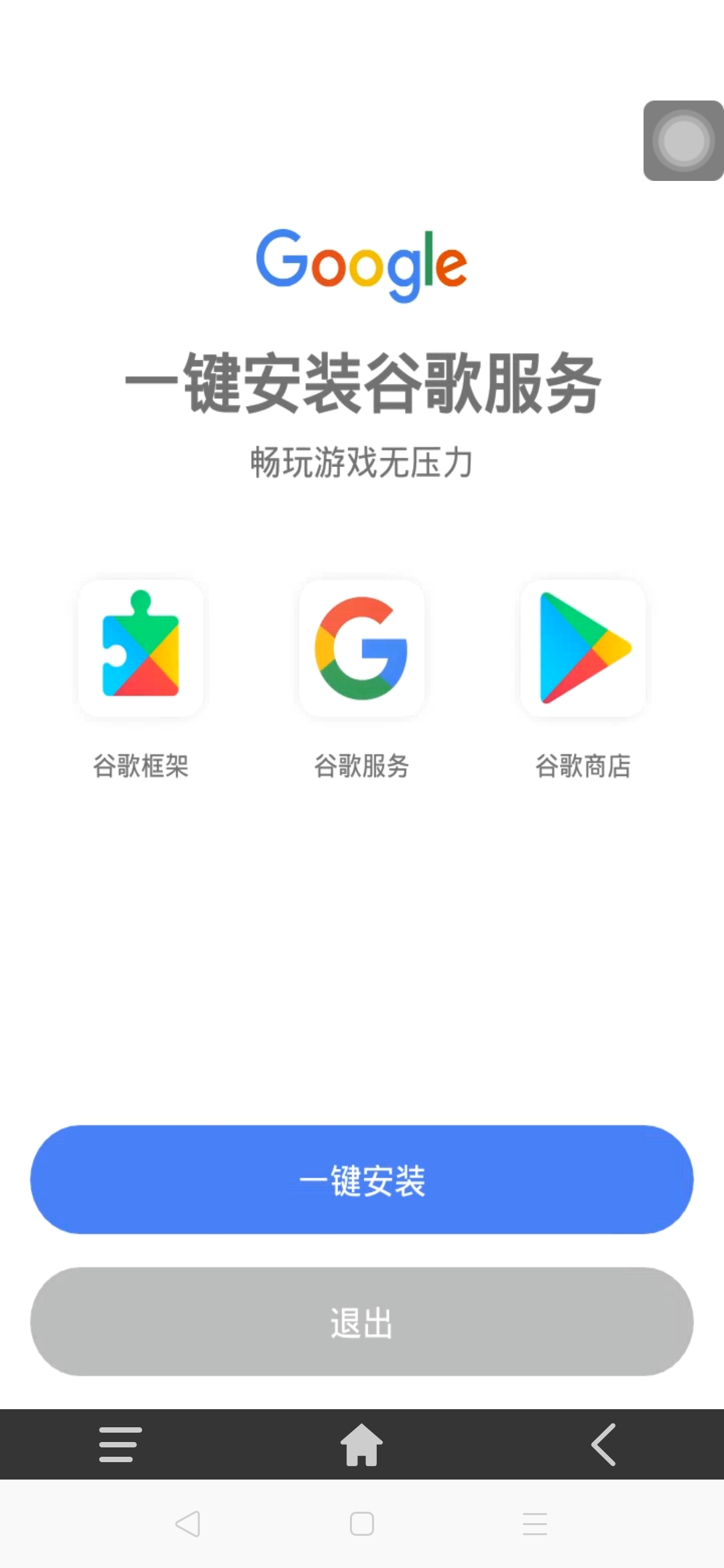Exit via the 退出 button
Screen dimensions: 724x1568
362,1321
